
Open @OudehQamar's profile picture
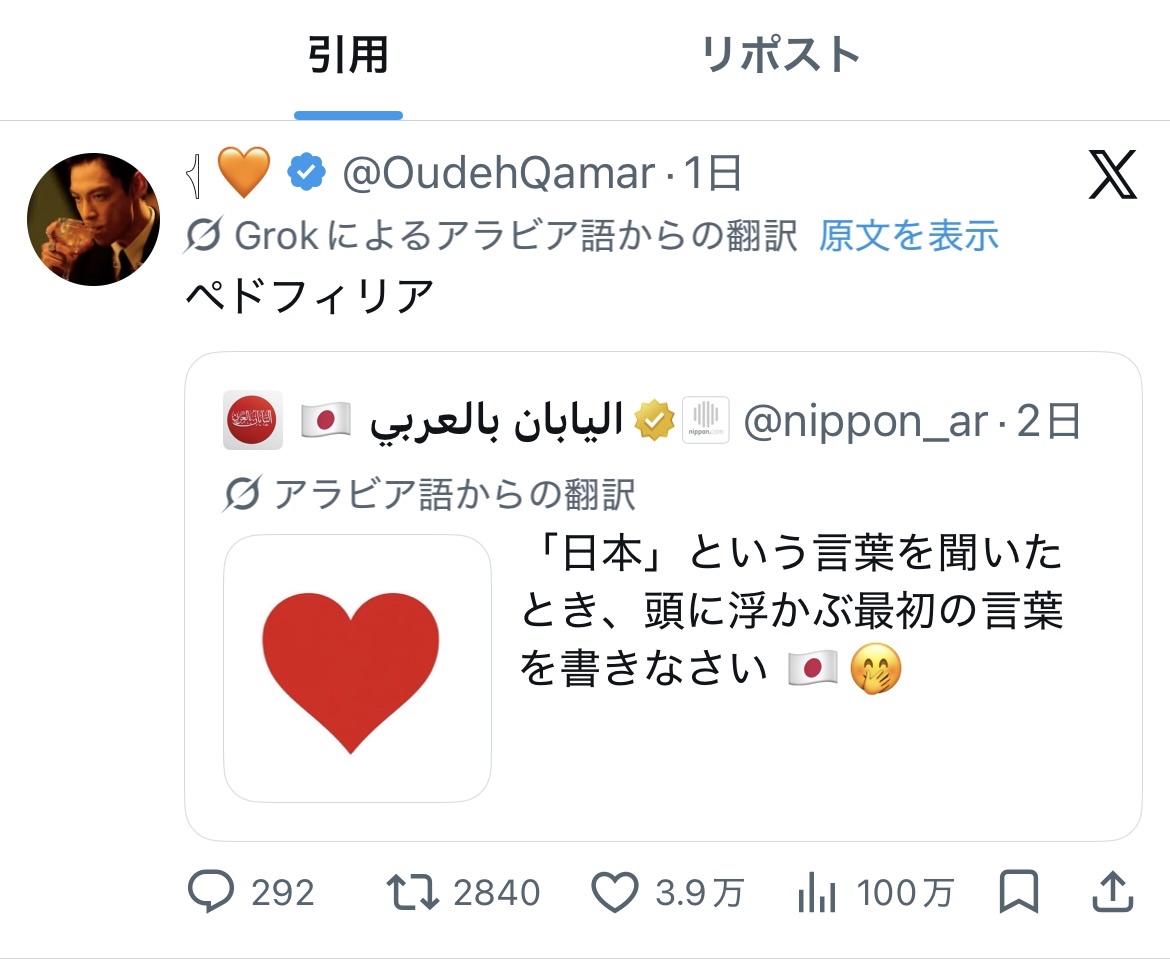click(x=93, y=219)
